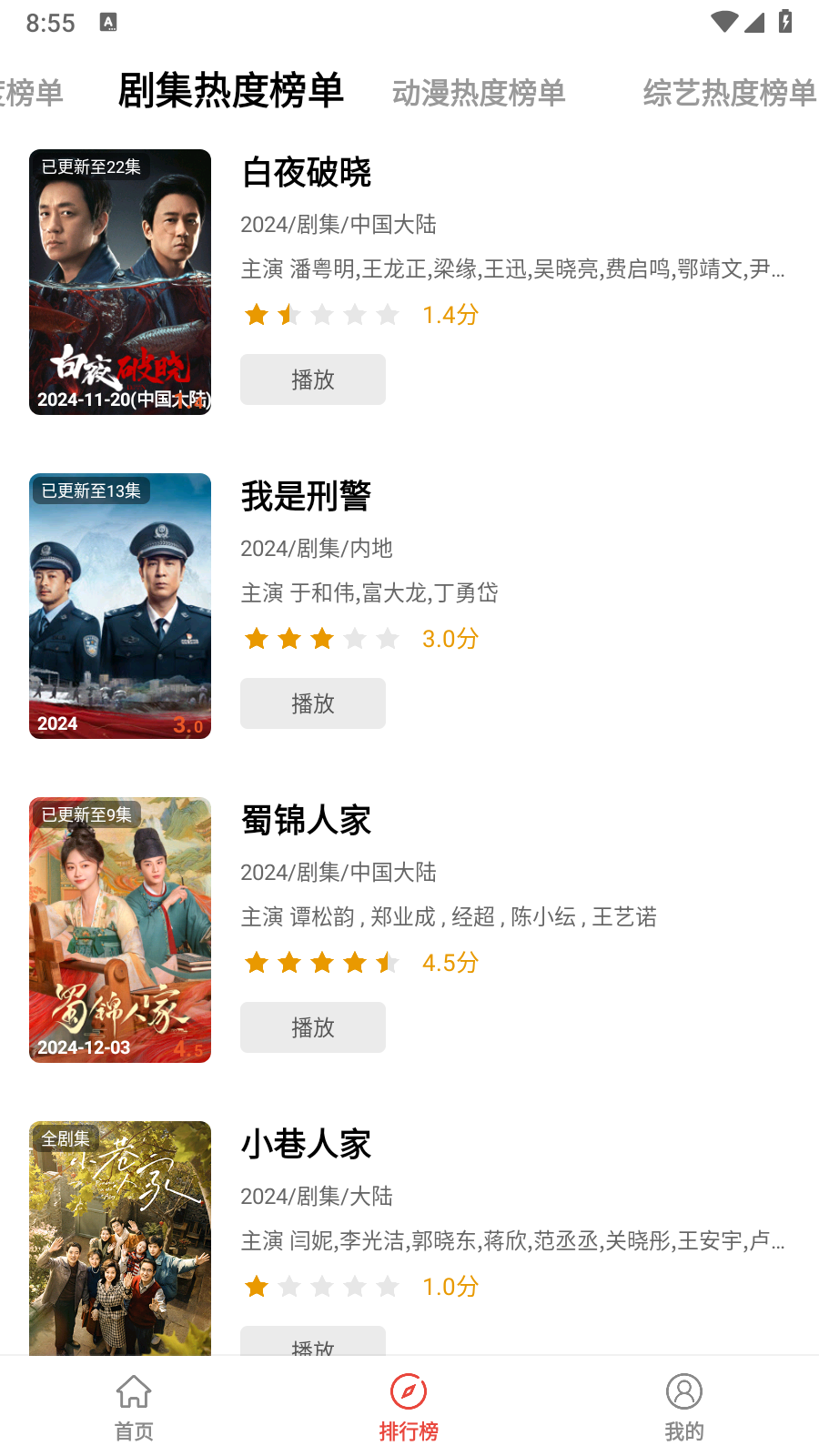Tap 播放 for 我是刑警

[312, 703]
